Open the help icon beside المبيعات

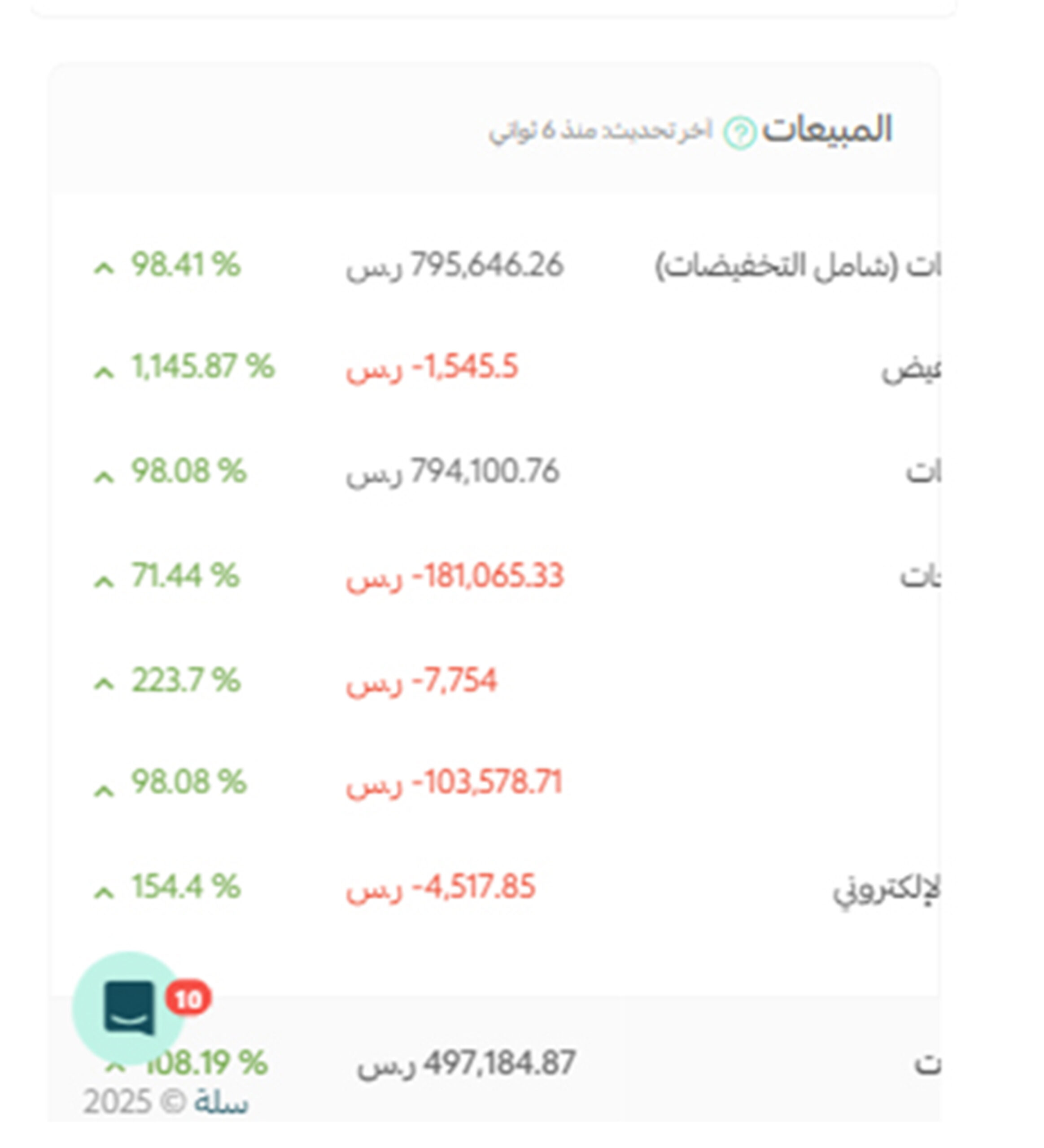(739, 133)
